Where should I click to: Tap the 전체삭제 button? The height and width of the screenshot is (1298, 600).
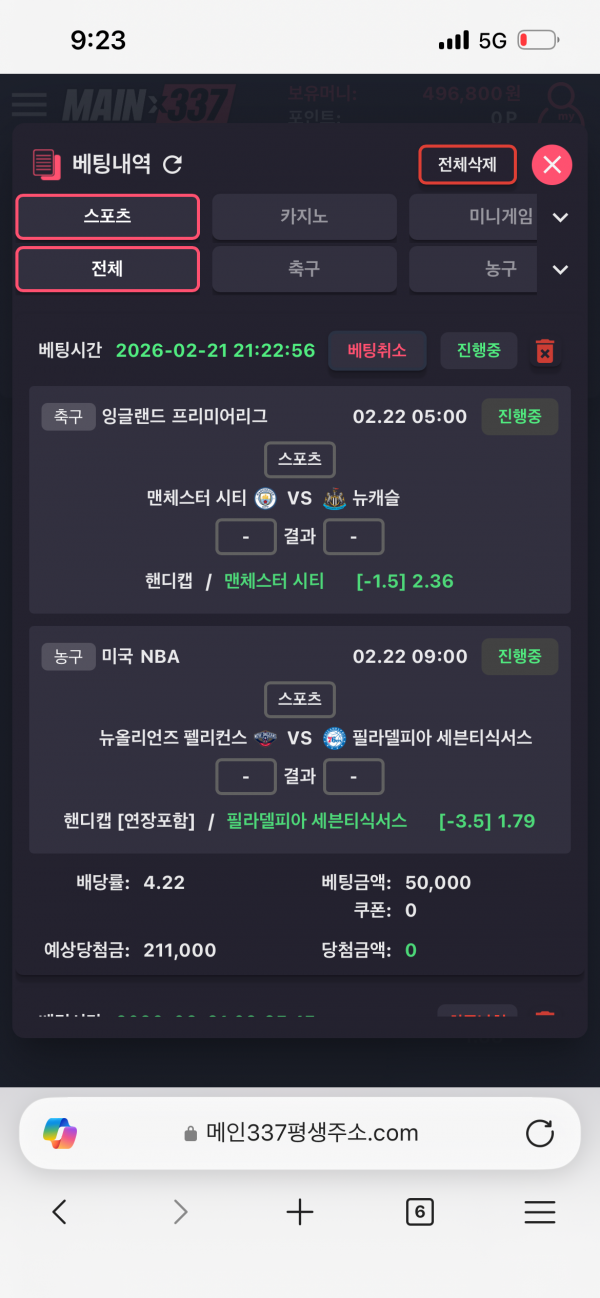[x=467, y=164]
